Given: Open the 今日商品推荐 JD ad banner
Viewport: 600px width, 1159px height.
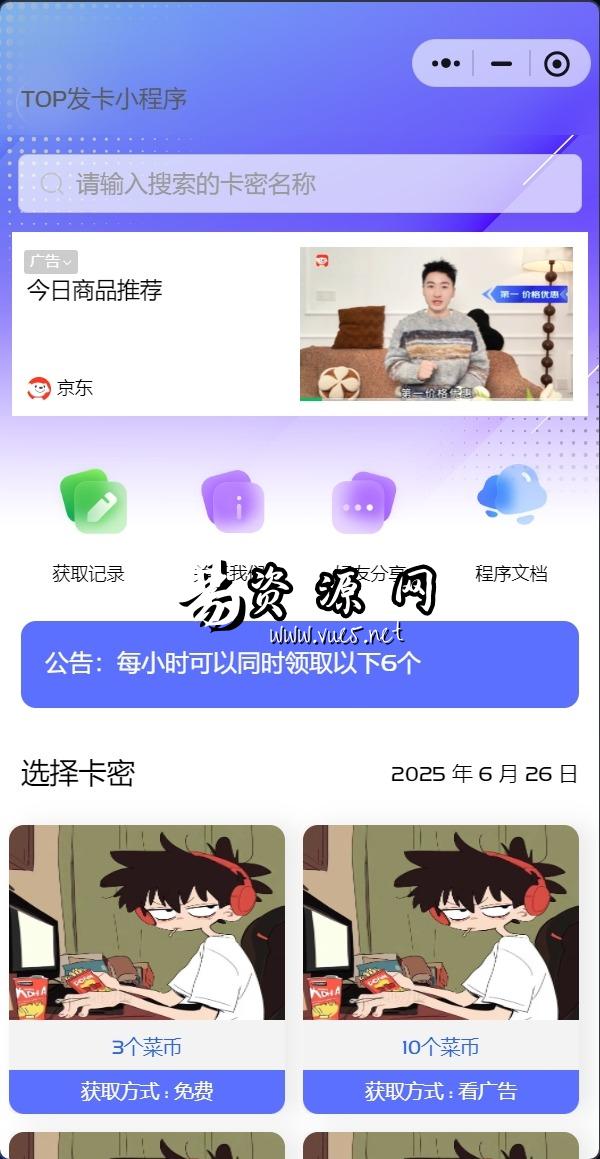Looking at the screenshot, I should pyautogui.click(x=300, y=324).
